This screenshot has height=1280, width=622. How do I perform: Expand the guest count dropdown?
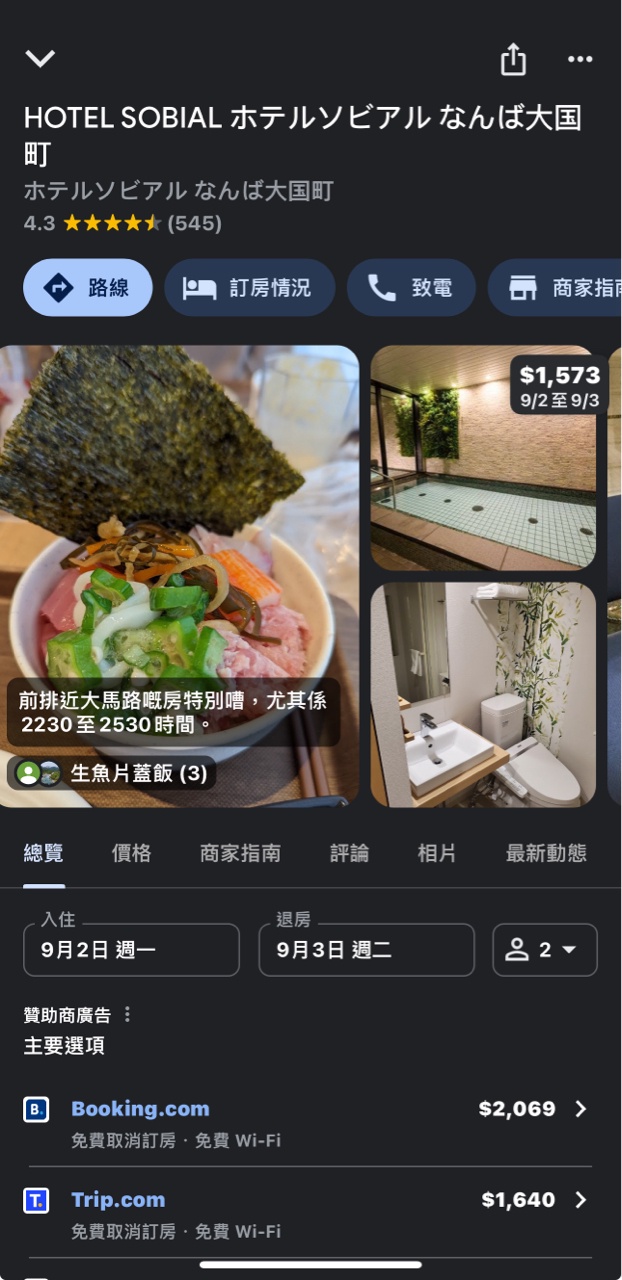[x=544, y=950]
